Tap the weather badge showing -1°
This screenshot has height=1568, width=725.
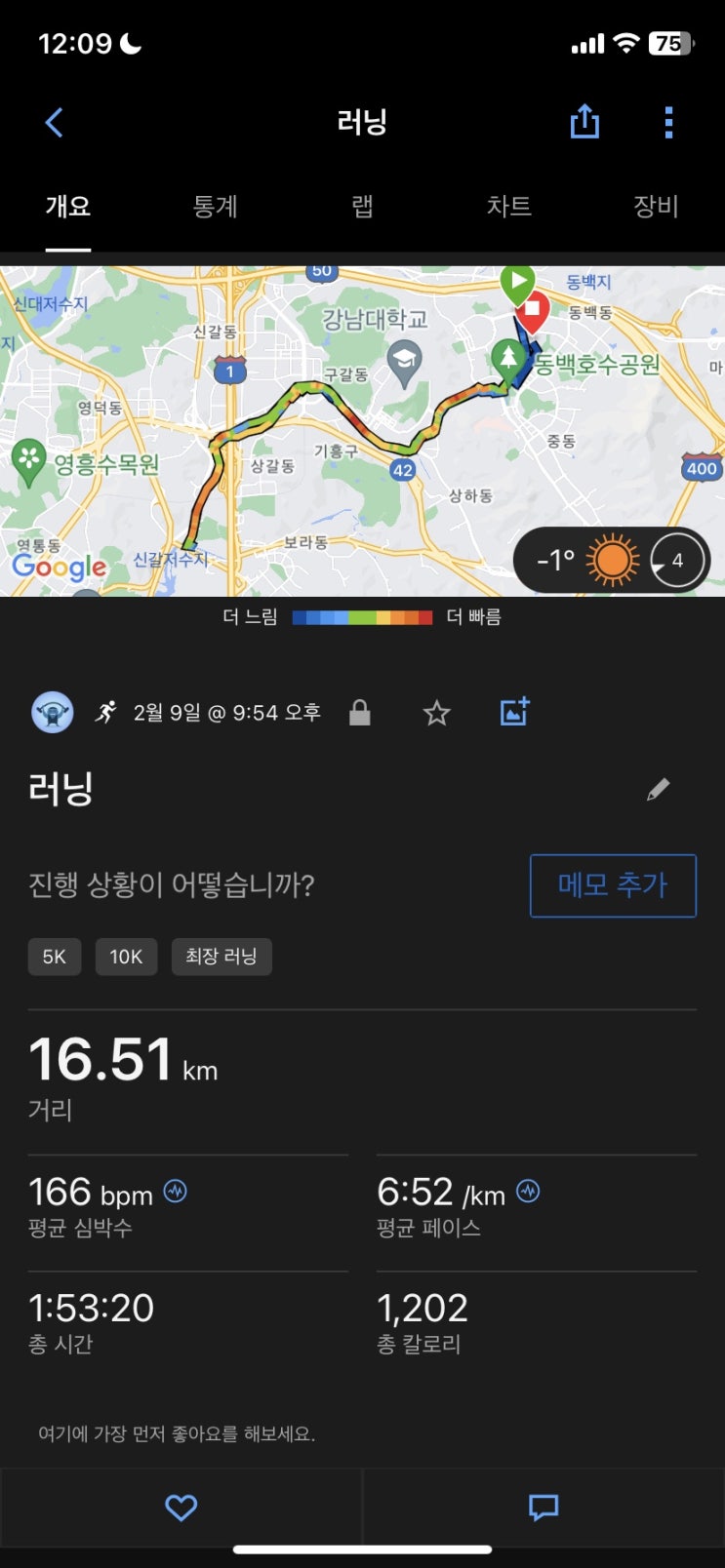click(612, 561)
